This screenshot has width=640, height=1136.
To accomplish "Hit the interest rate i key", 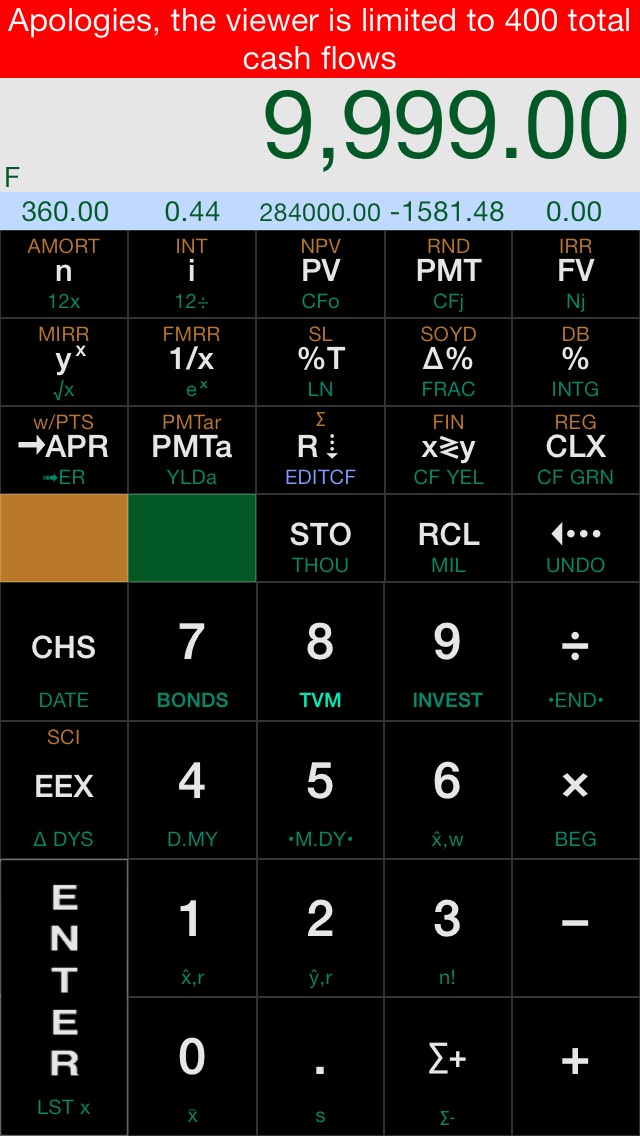I will [192, 274].
